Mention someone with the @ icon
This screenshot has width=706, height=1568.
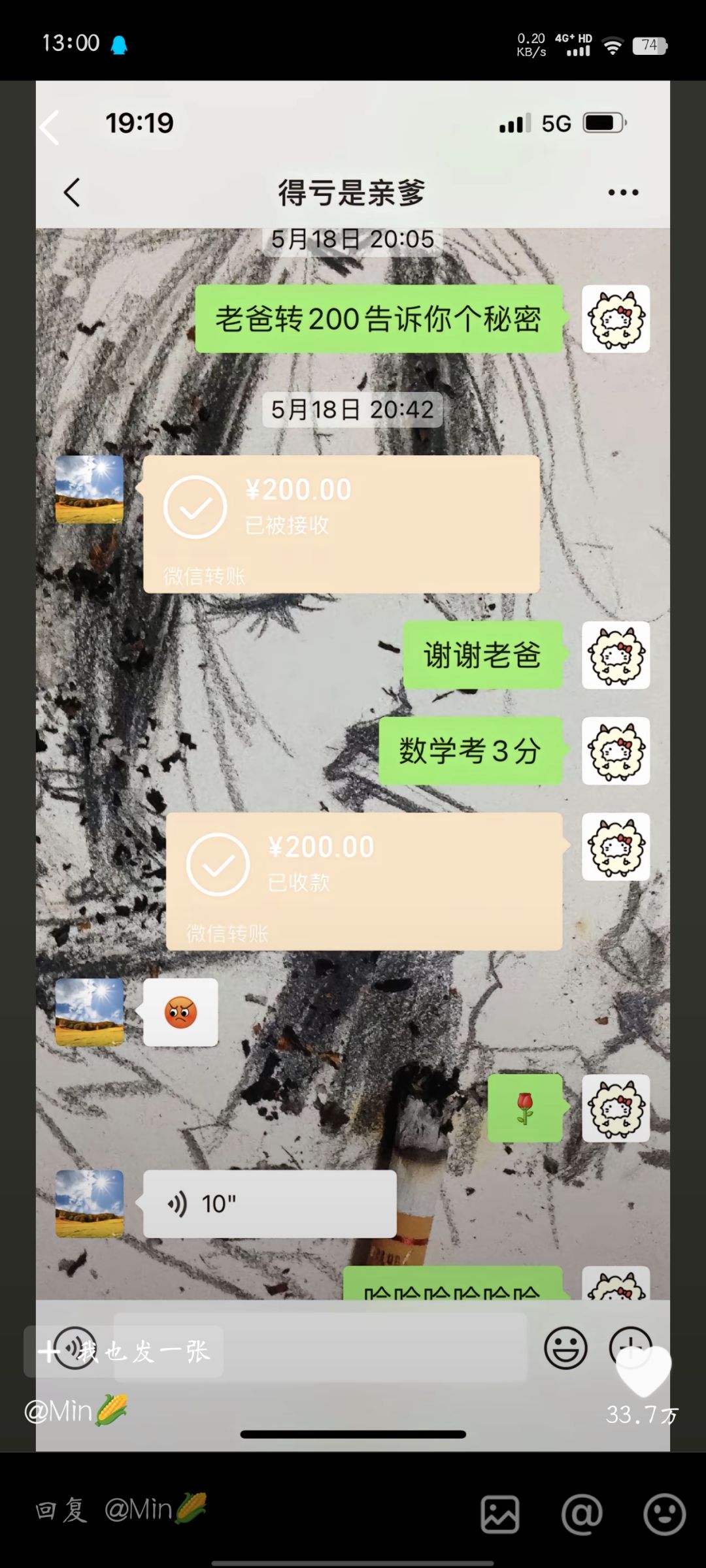coord(582,1514)
